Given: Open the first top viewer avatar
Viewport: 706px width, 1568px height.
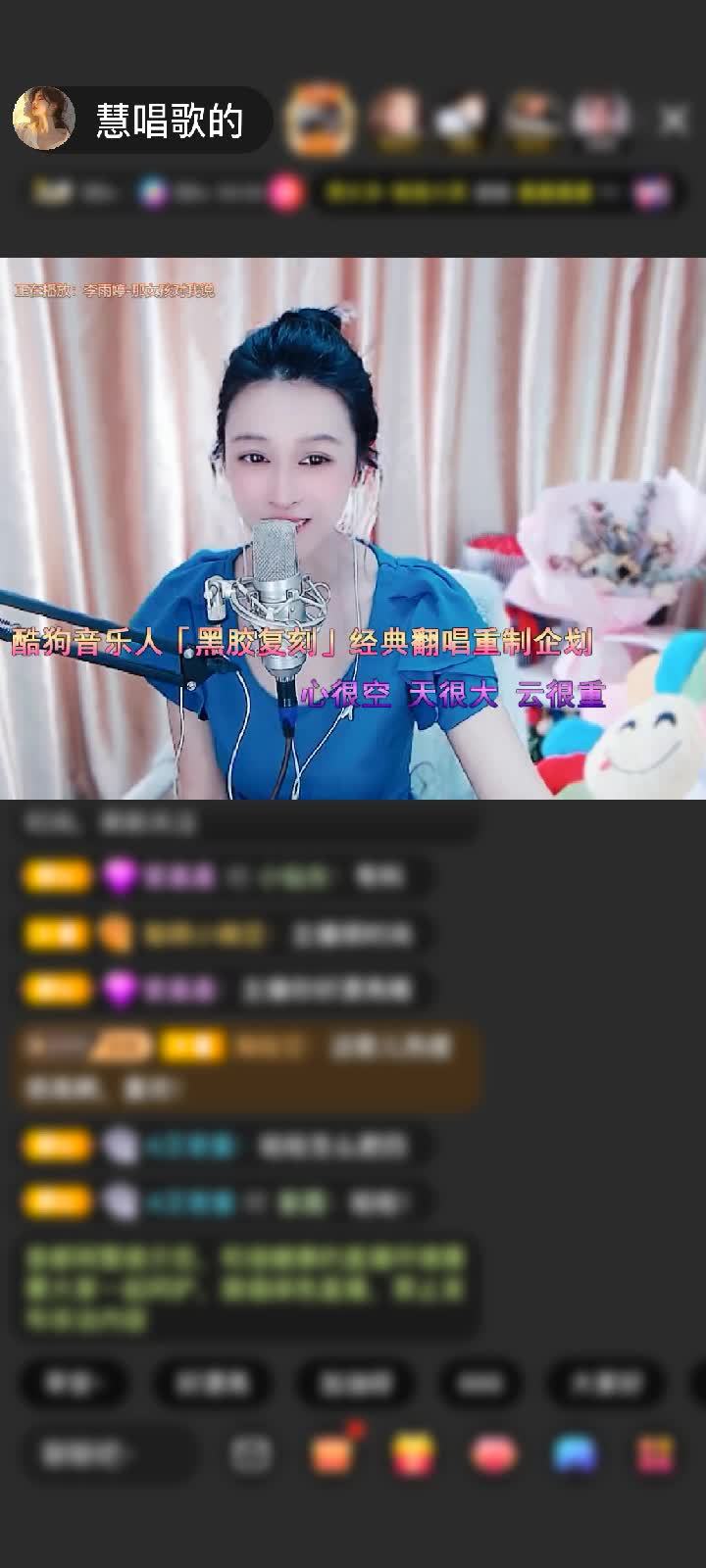Looking at the screenshot, I should [320, 120].
